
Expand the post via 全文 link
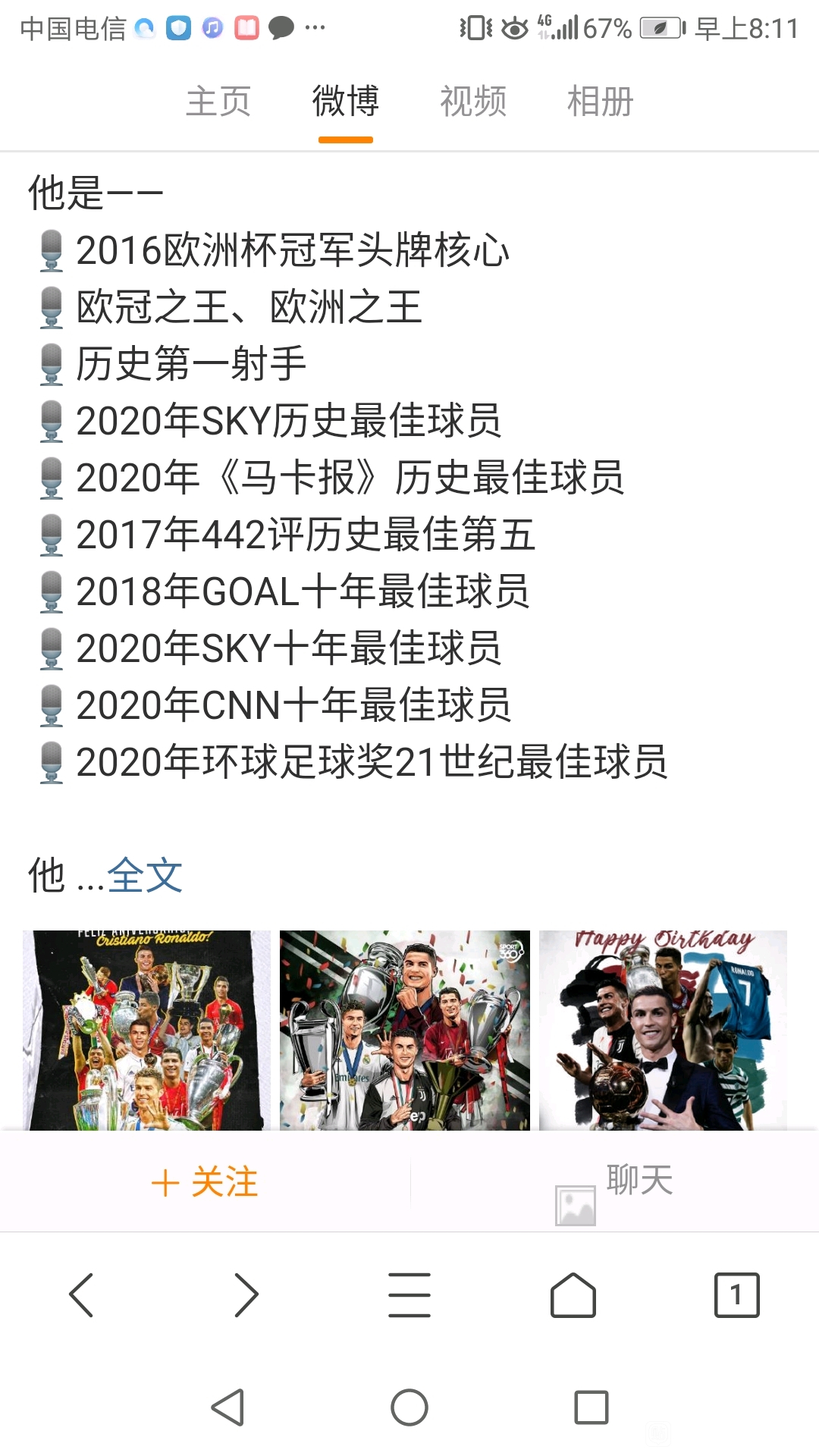pyautogui.click(x=145, y=876)
